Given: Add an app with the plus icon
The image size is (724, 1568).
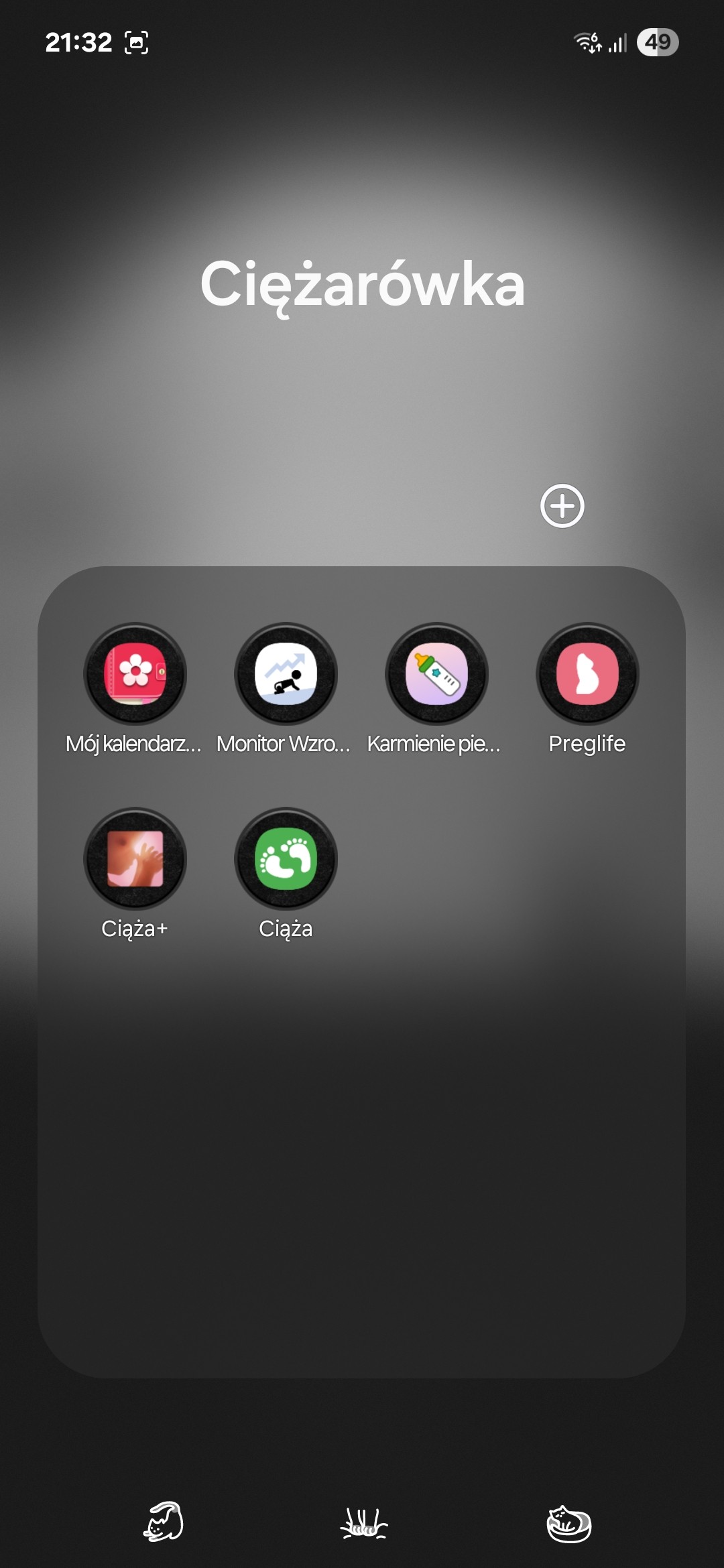Looking at the screenshot, I should click(562, 506).
